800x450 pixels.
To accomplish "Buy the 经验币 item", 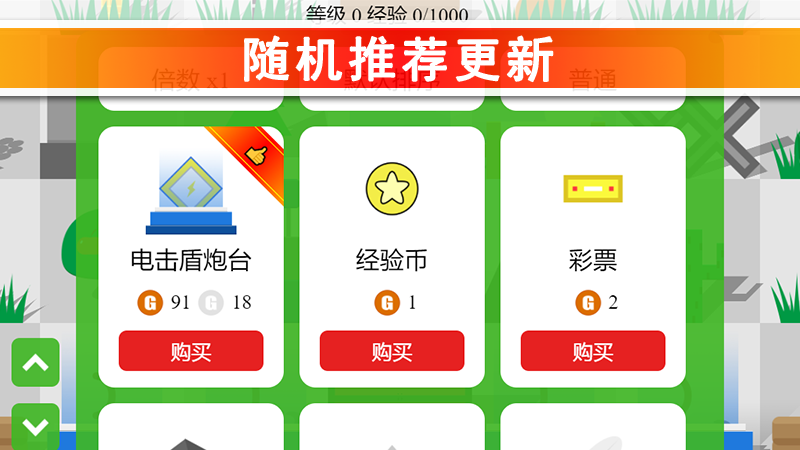I will pos(392,351).
